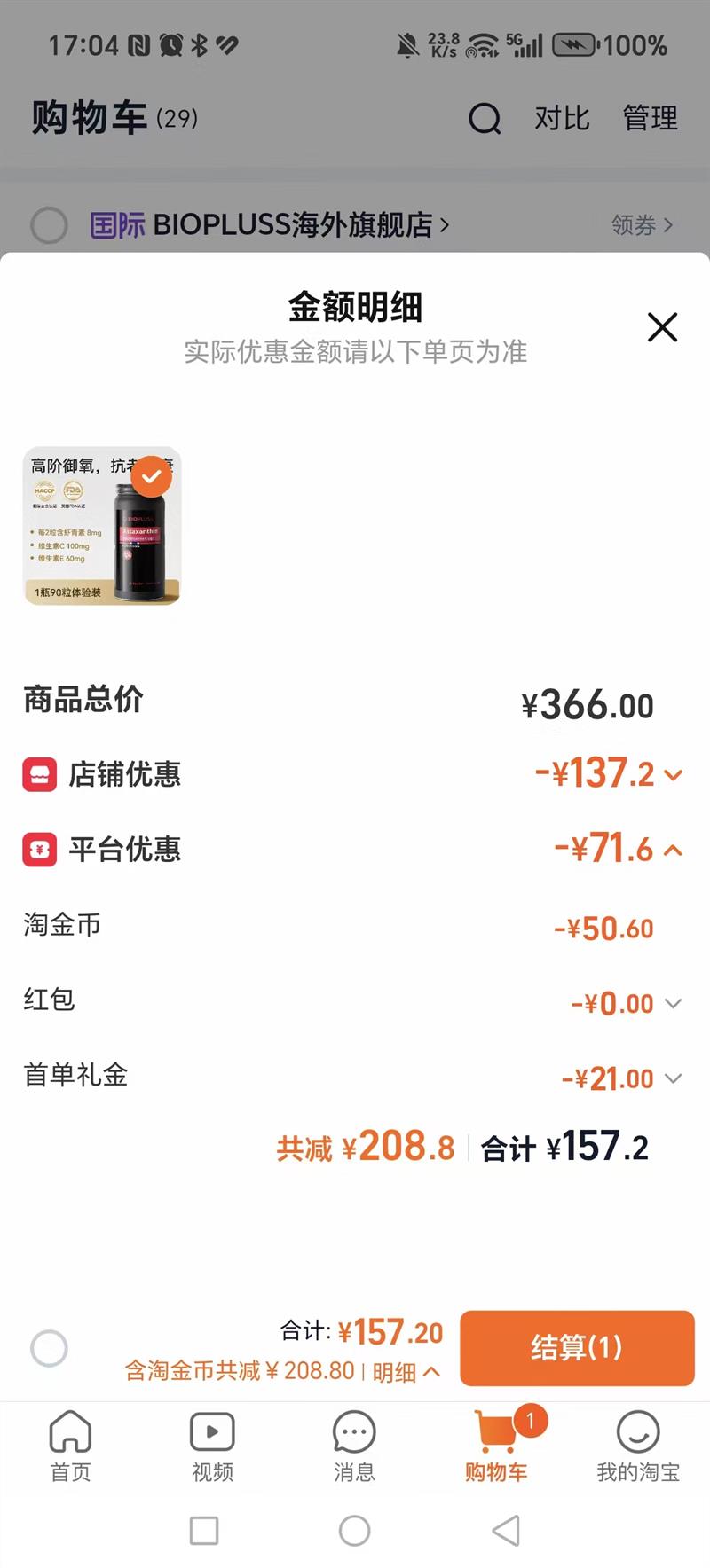Go to the system home screen
The width and height of the screenshot is (710, 1568).
pos(354,1530)
